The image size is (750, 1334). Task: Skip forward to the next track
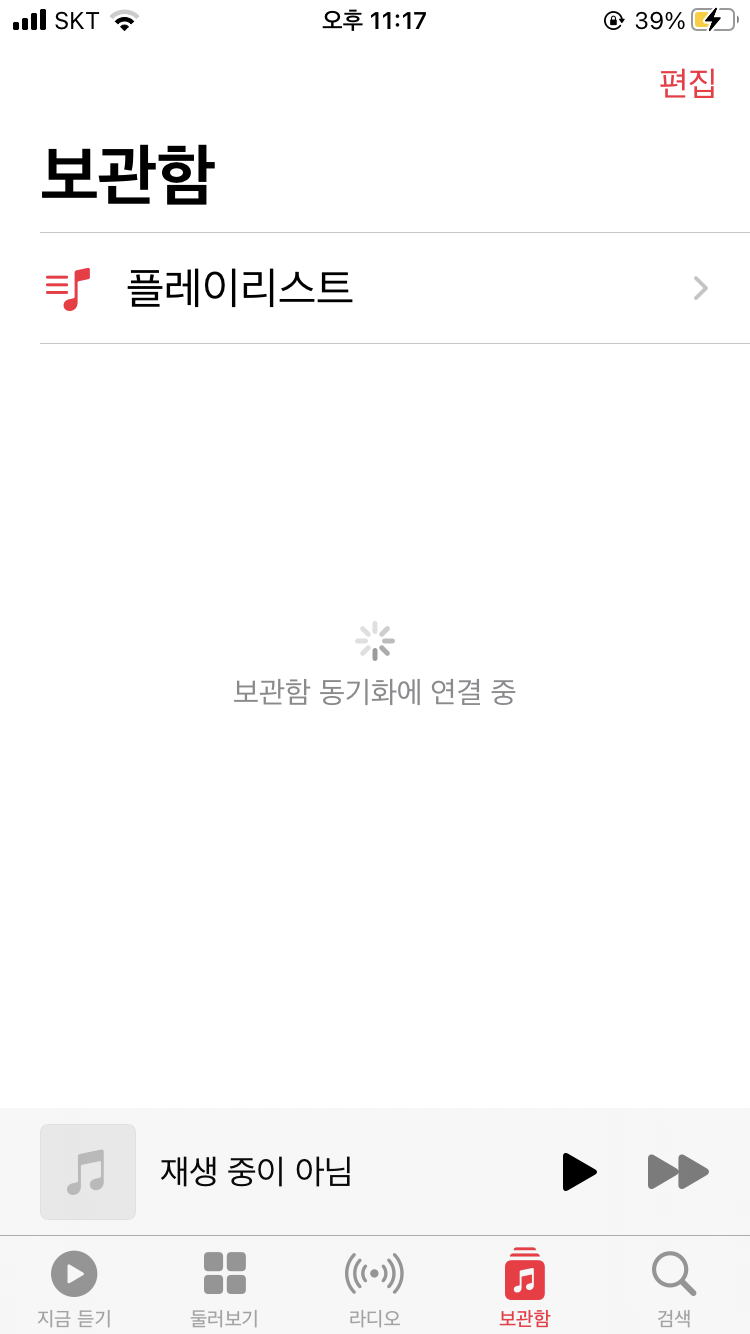tap(678, 1172)
